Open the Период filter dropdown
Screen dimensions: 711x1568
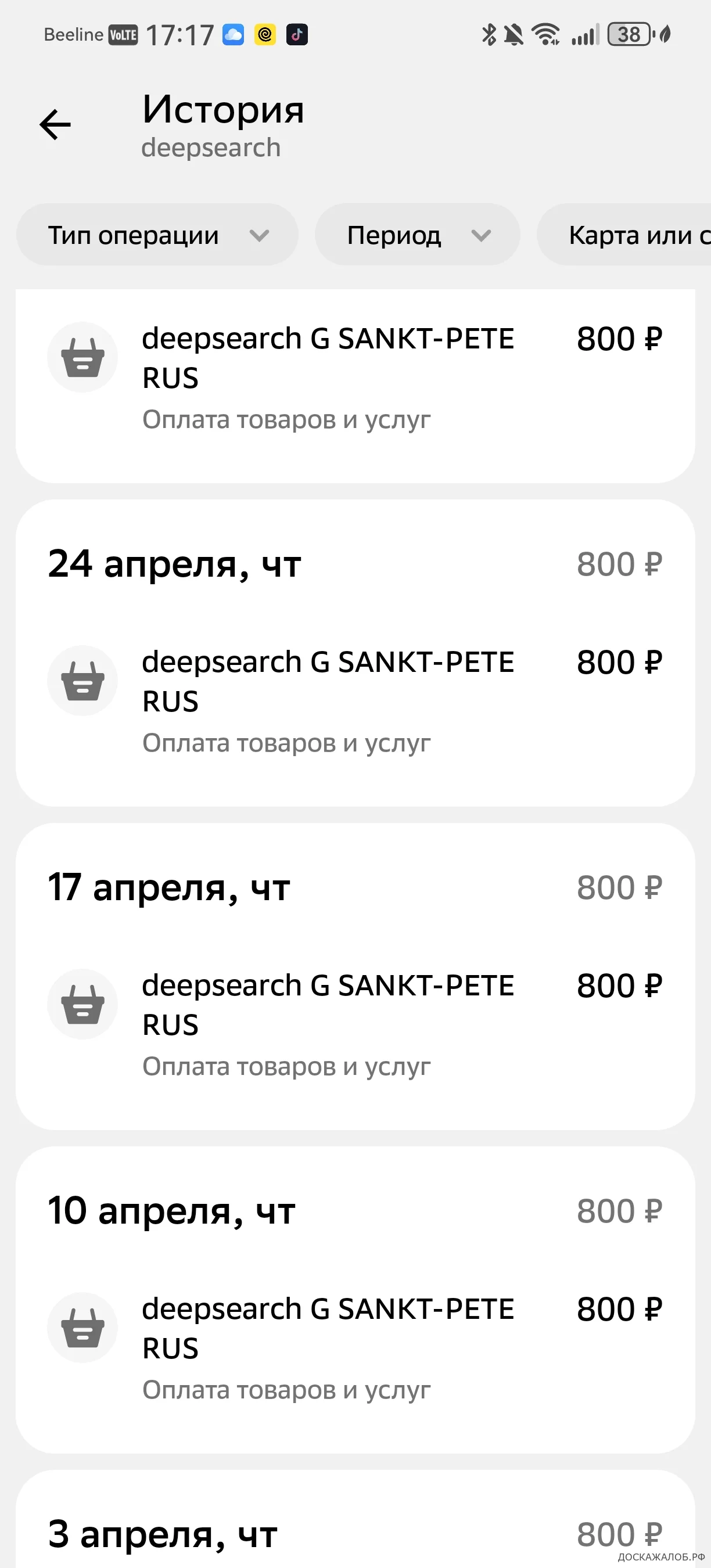point(418,235)
